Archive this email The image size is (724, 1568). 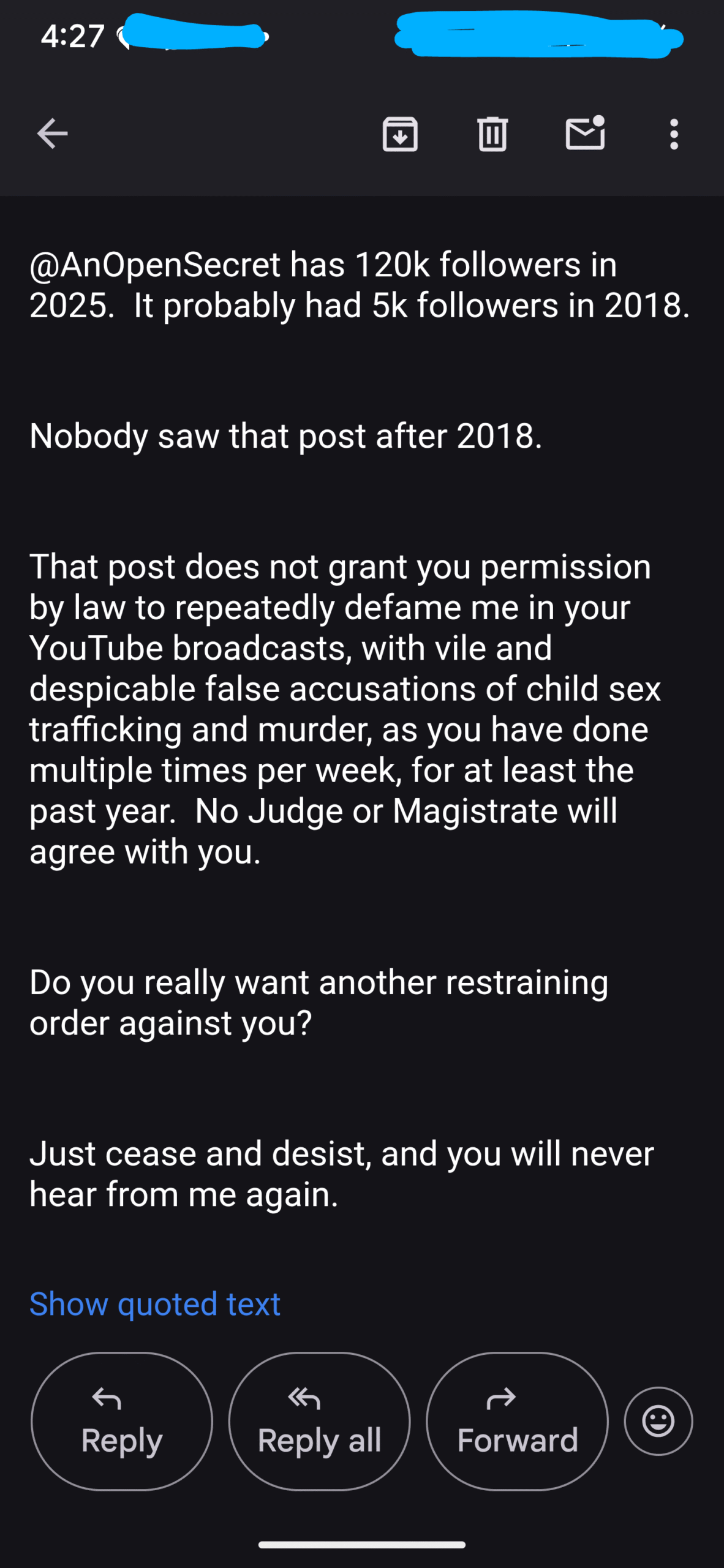400,134
